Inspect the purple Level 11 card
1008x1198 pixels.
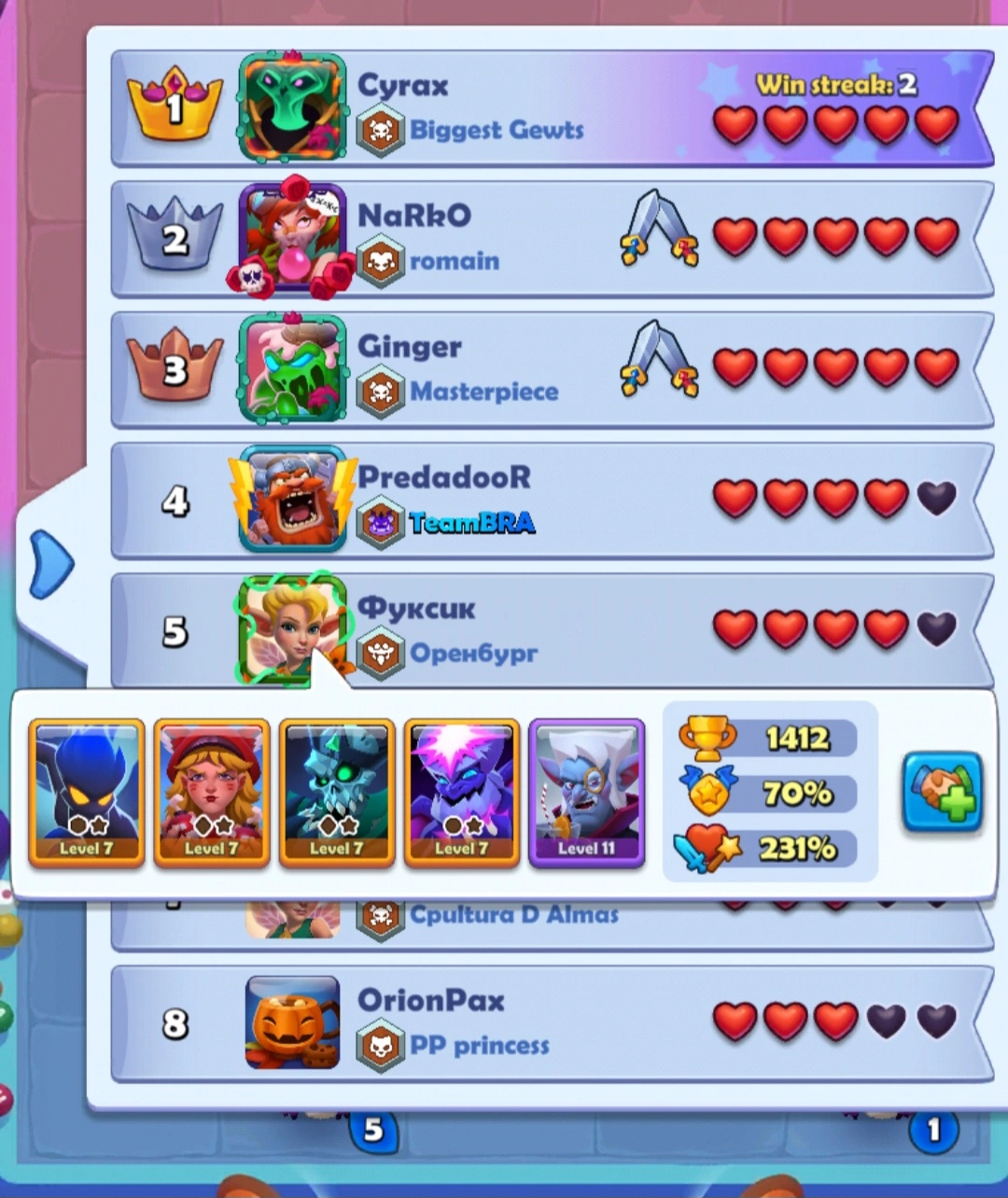(586, 793)
